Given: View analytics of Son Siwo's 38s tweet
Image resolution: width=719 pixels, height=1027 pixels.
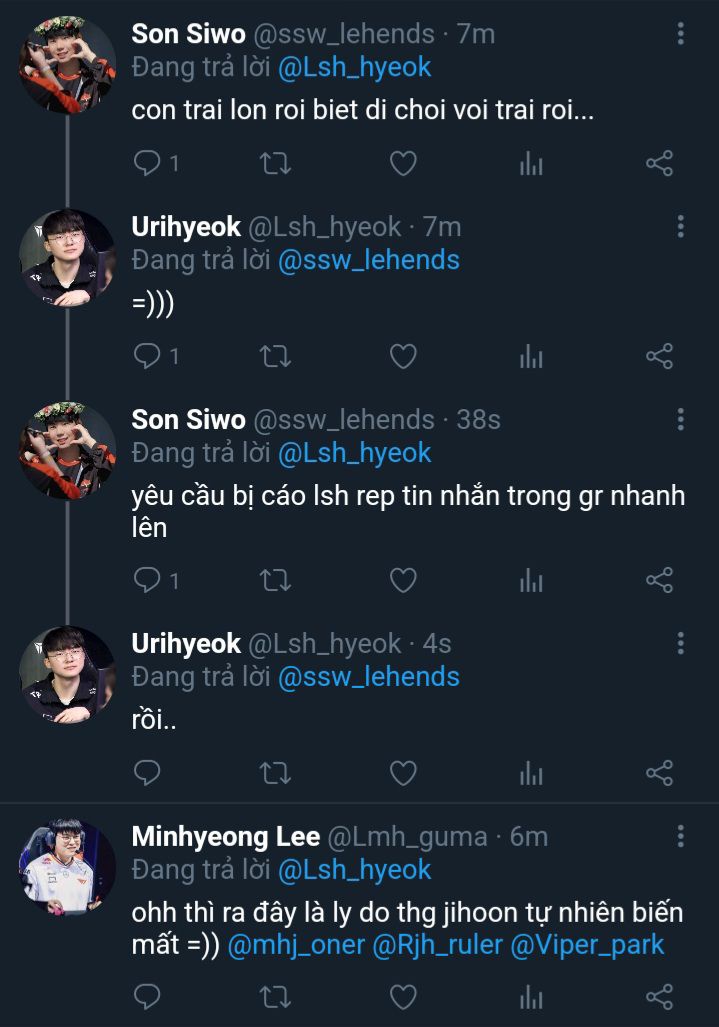Looking at the screenshot, I should [x=531, y=580].
